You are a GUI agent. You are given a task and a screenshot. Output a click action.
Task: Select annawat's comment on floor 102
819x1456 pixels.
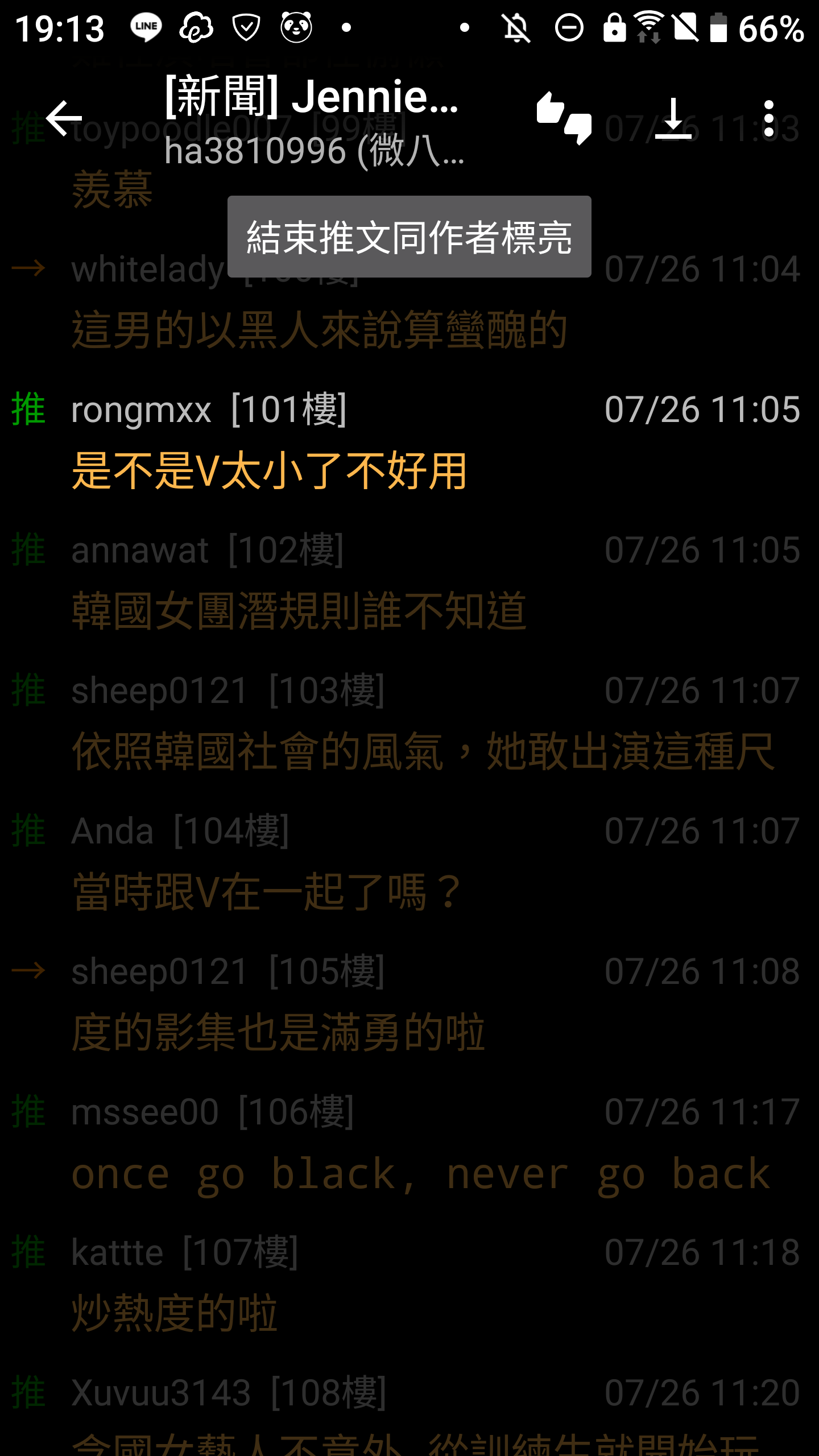click(409, 582)
